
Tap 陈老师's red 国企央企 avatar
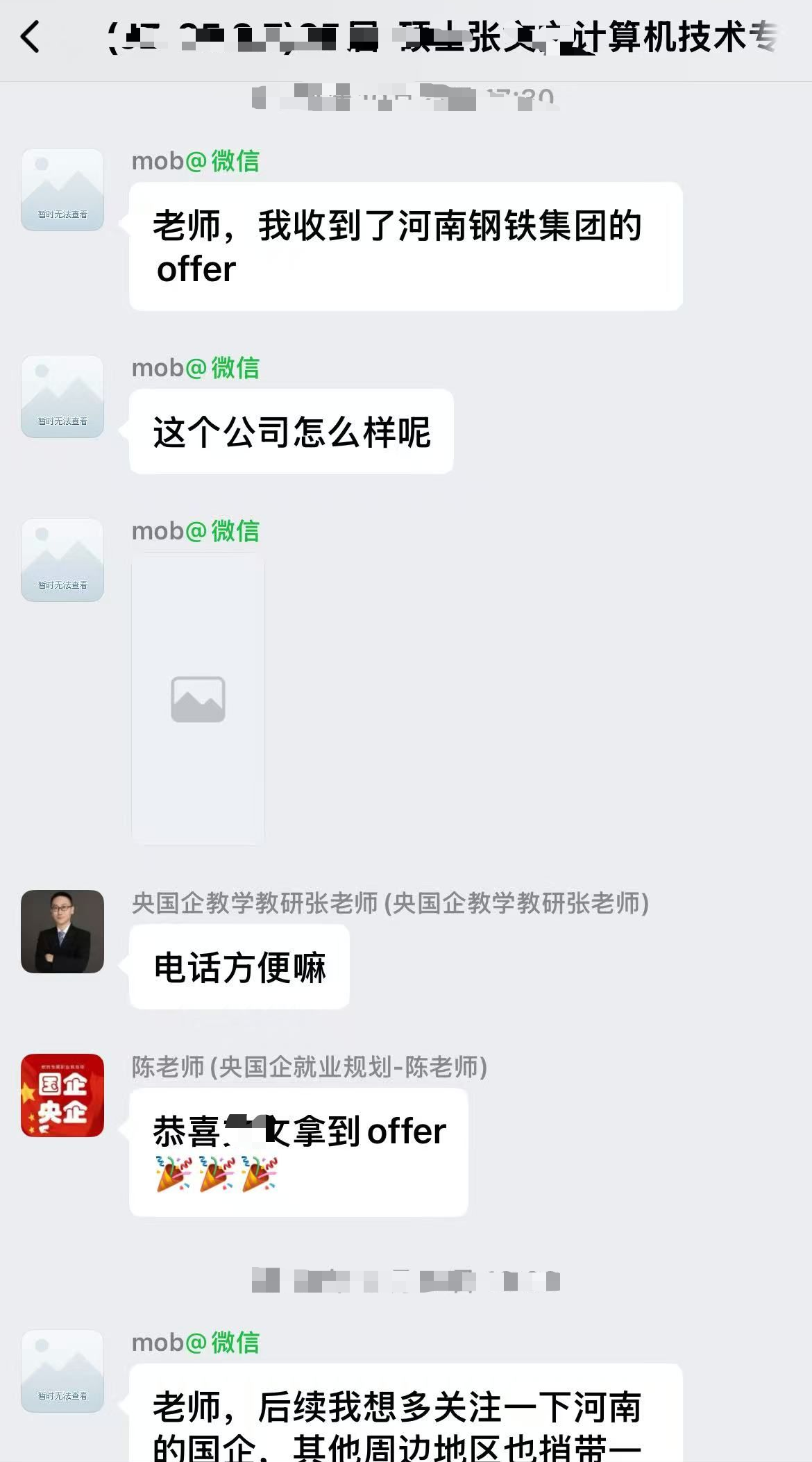click(x=62, y=1095)
